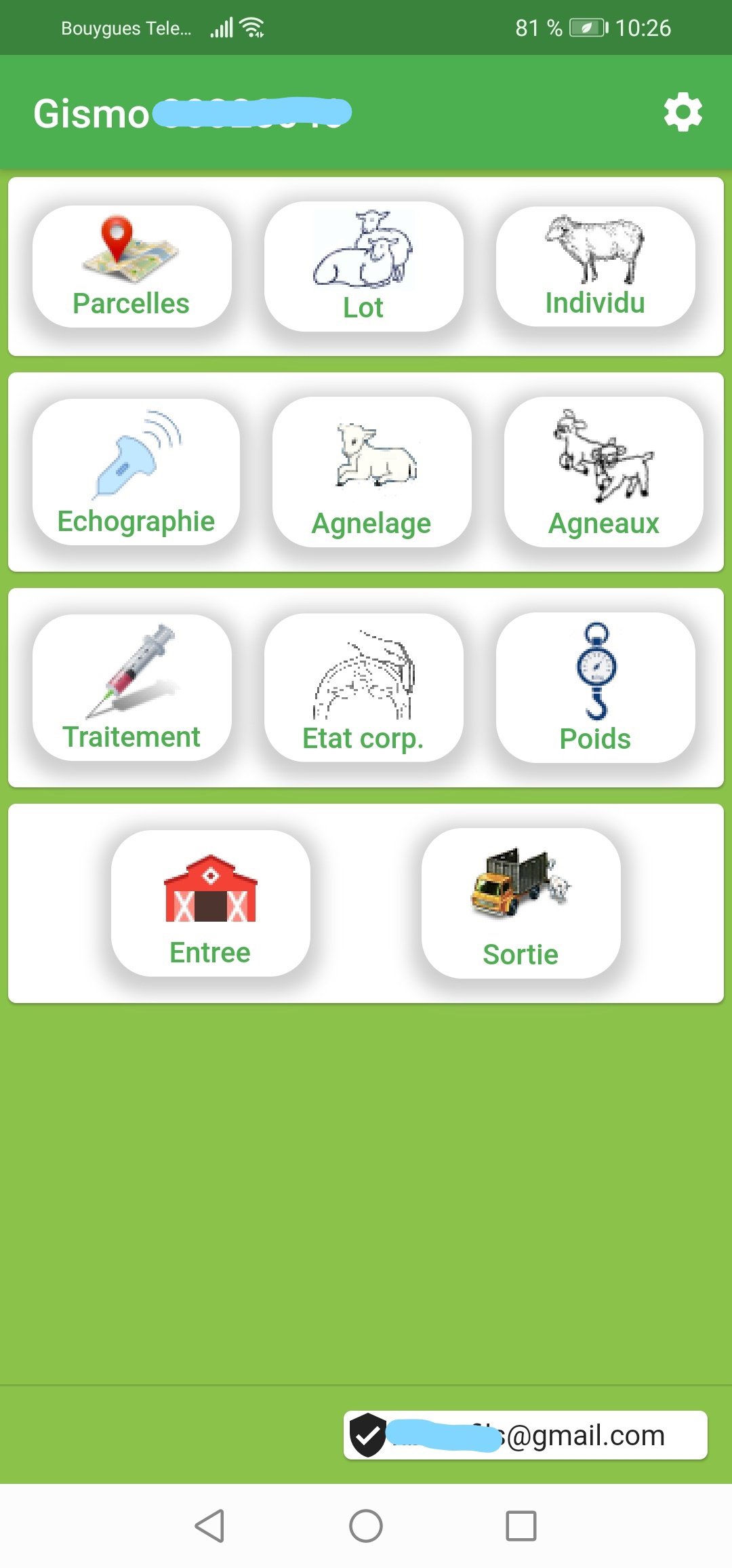This screenshot has height=1568, width=732.
Task: Select the Entree barn icon
Action: (x=209, y=902)
